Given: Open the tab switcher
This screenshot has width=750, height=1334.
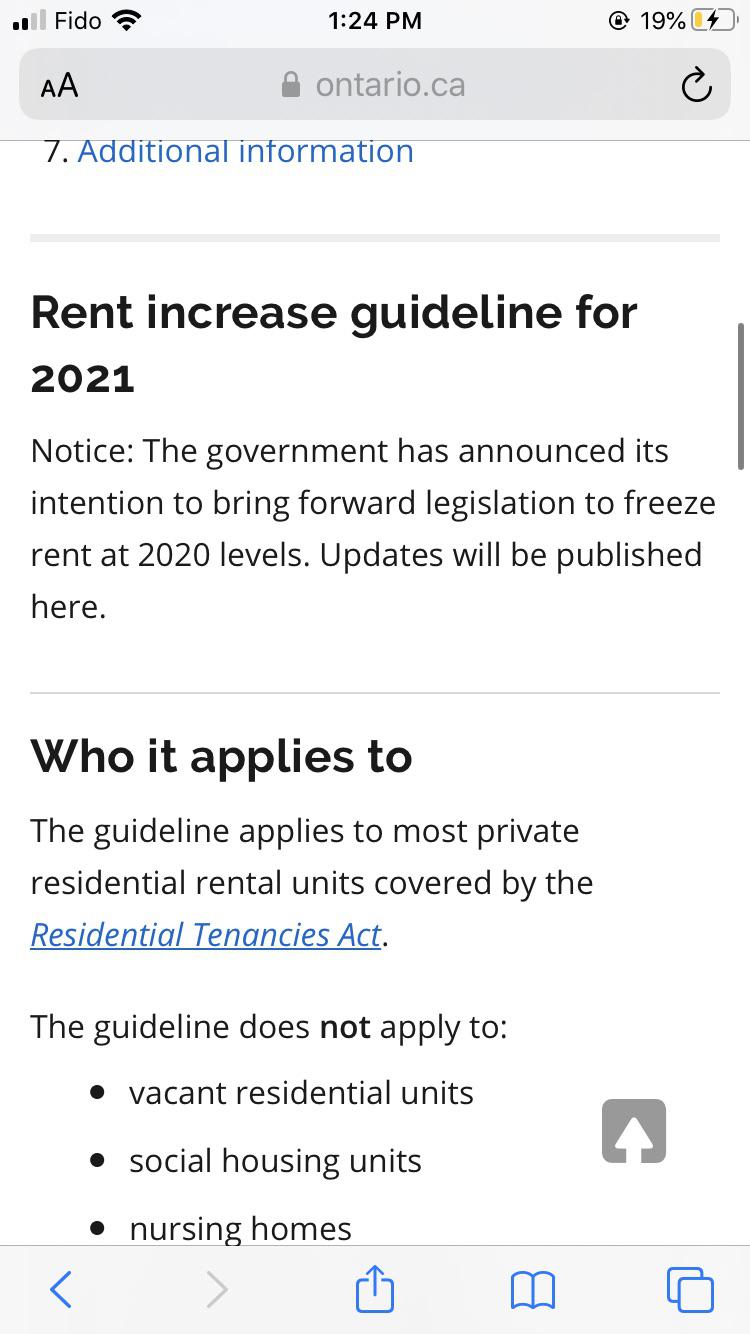Looking at the screenshot, I should pos(689,1289).
